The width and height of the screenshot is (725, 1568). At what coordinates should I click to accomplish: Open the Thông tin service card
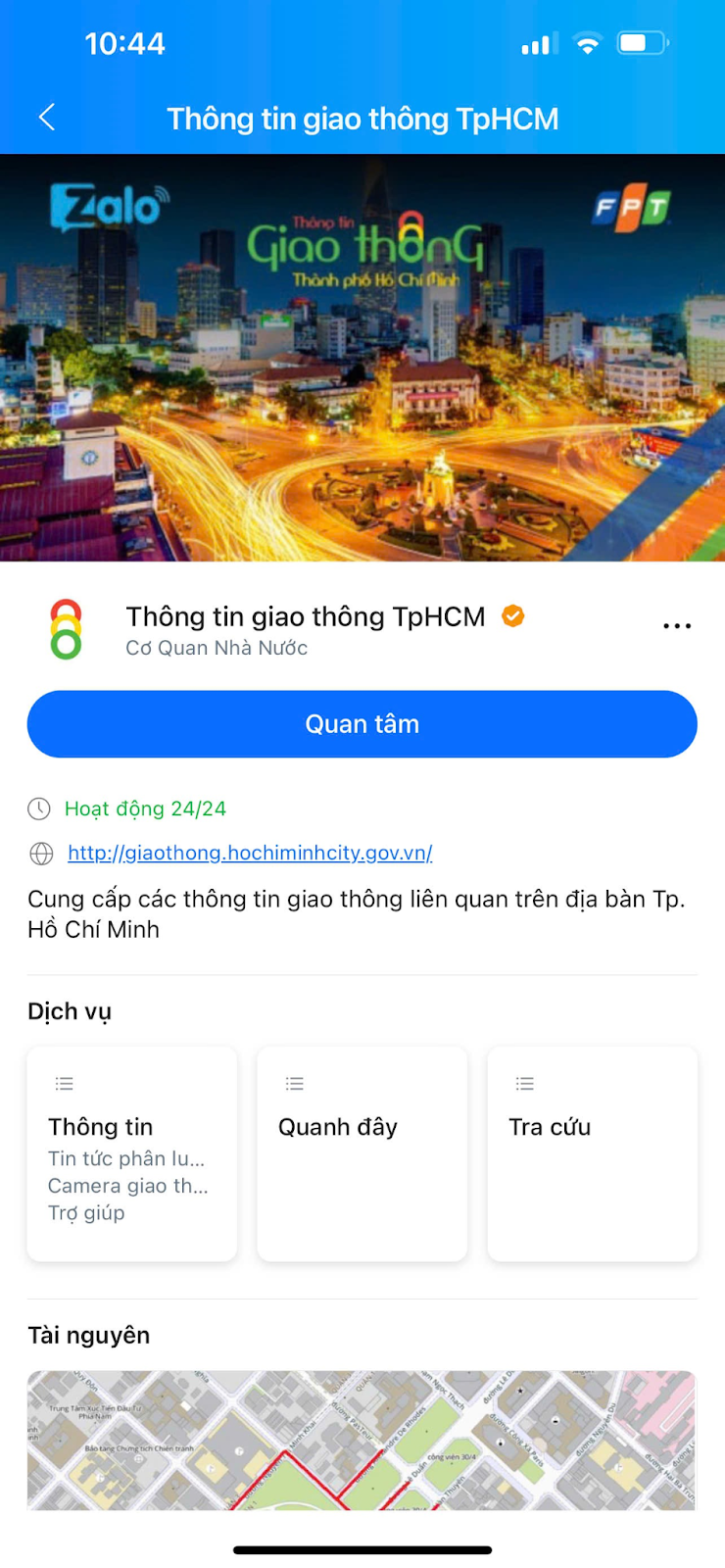click(132, 1153)
